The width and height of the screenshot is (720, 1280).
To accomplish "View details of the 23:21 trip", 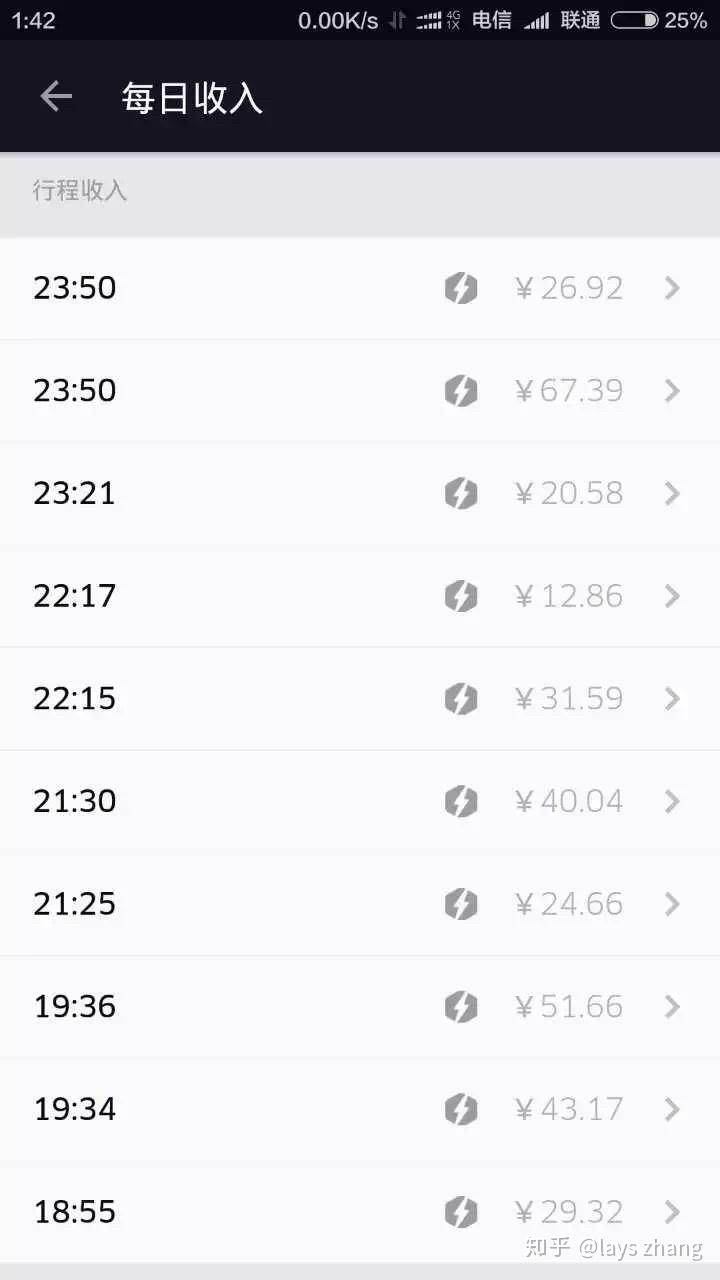I will [360, 493].
